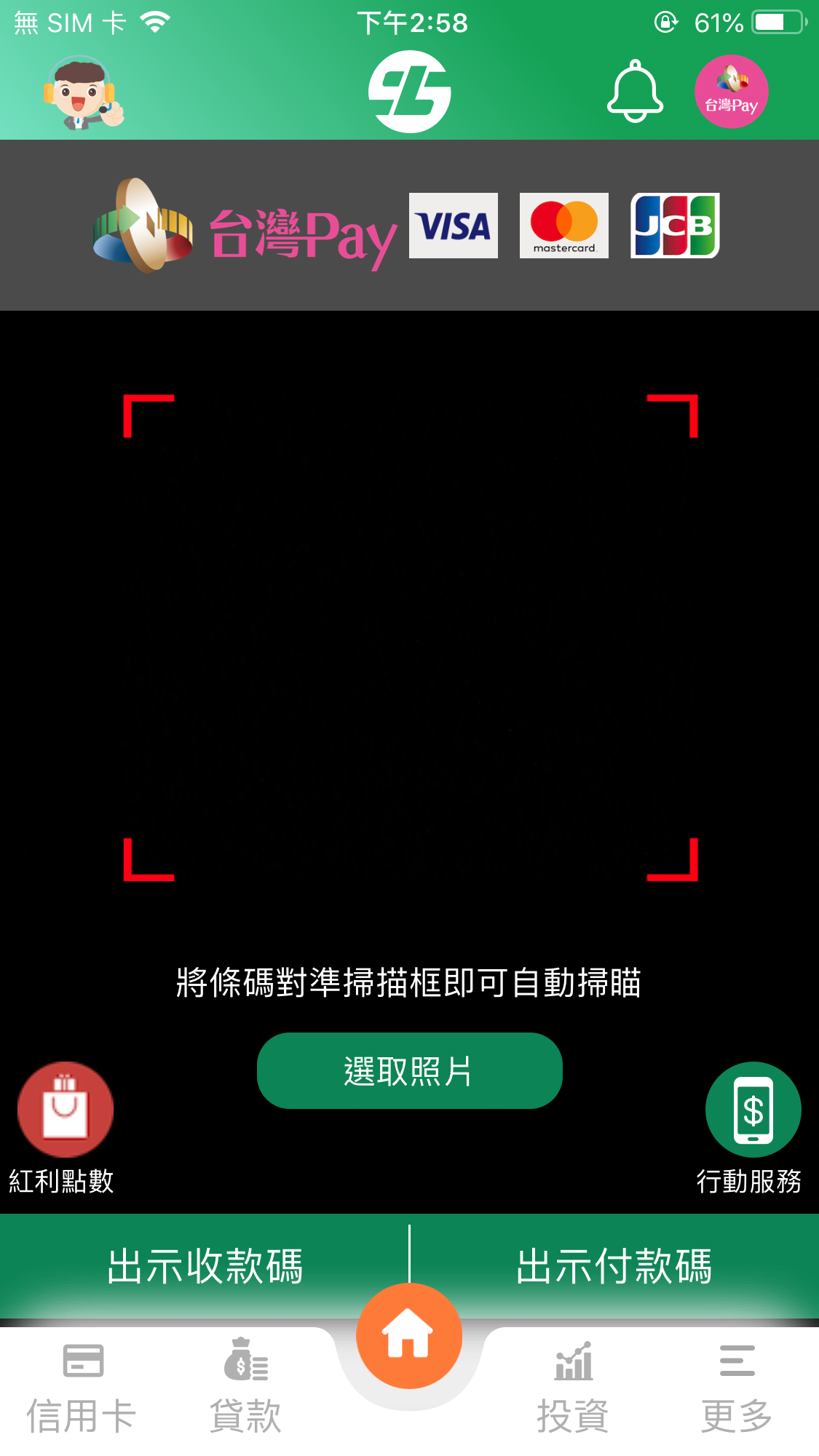Open the notifications bell
819x1456 pixels.
click(x=635, y=92)
